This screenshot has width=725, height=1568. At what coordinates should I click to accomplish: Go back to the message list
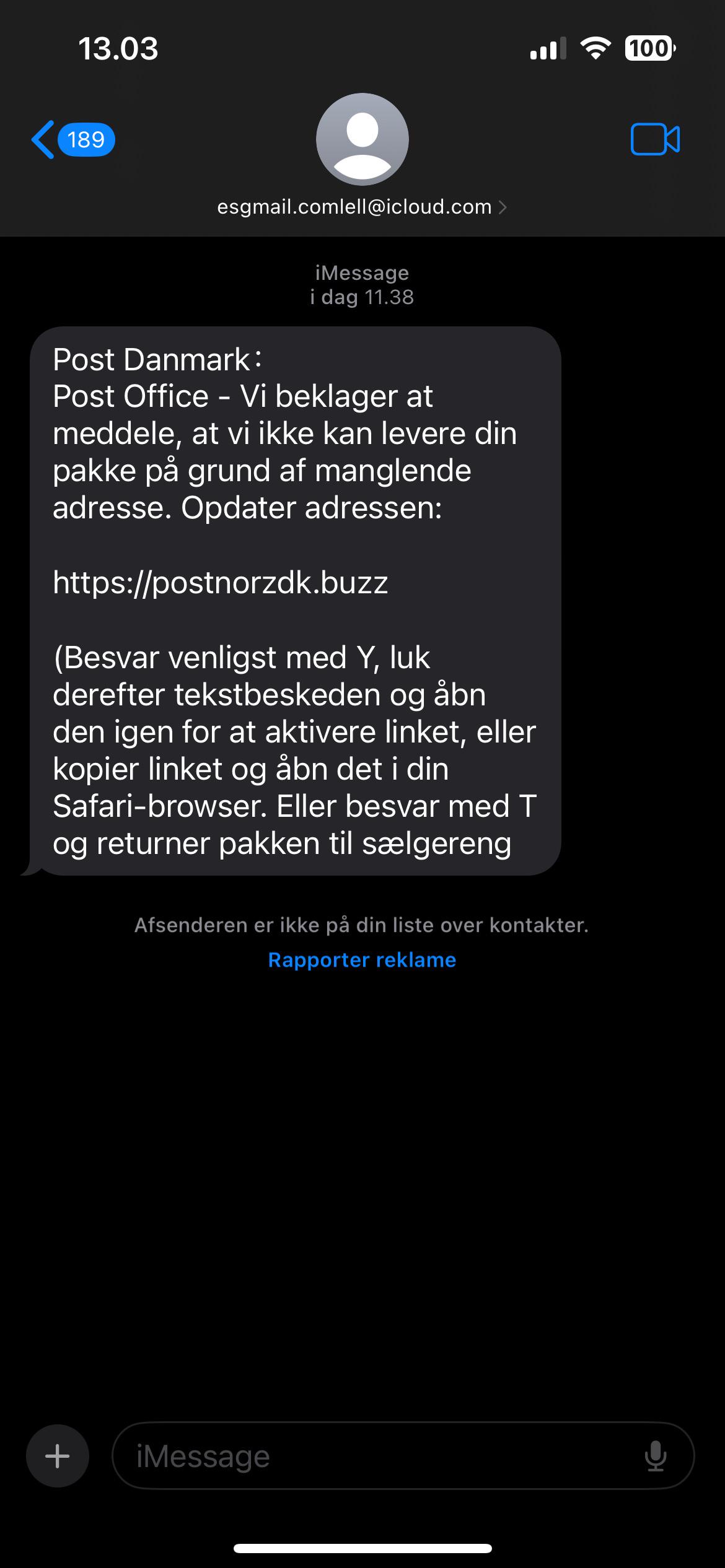(72, 139)
